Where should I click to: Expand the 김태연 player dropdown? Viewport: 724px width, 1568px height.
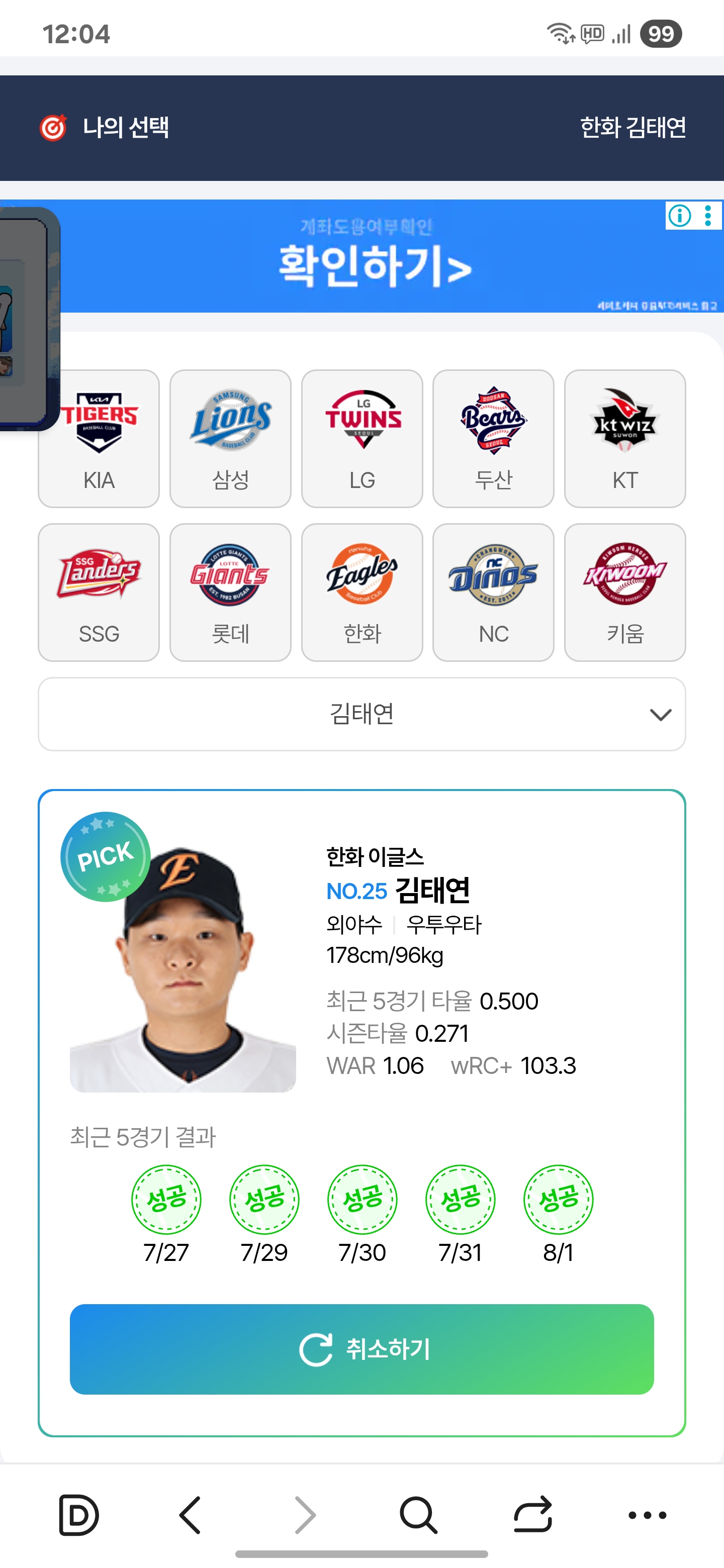coord(361,714)
